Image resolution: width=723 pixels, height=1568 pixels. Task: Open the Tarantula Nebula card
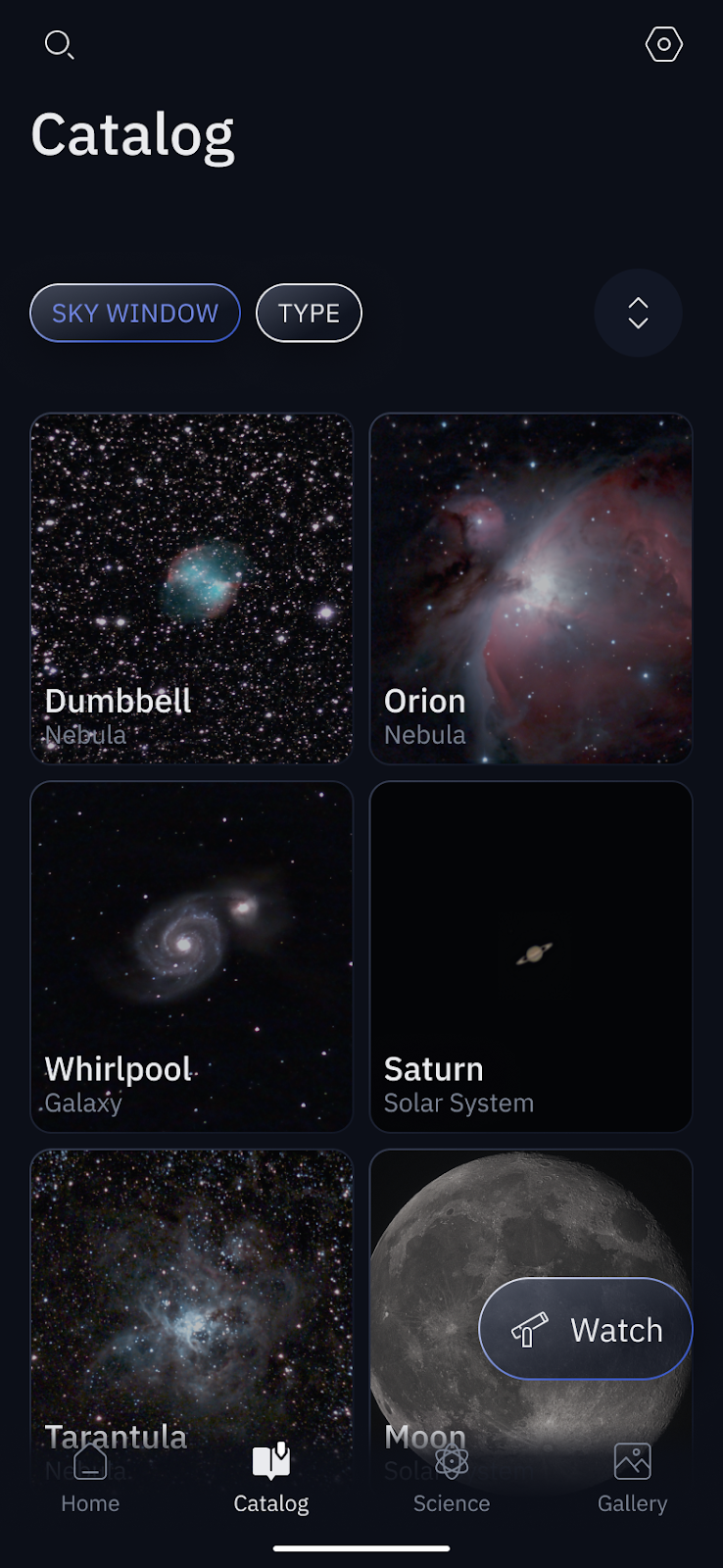192,1294
